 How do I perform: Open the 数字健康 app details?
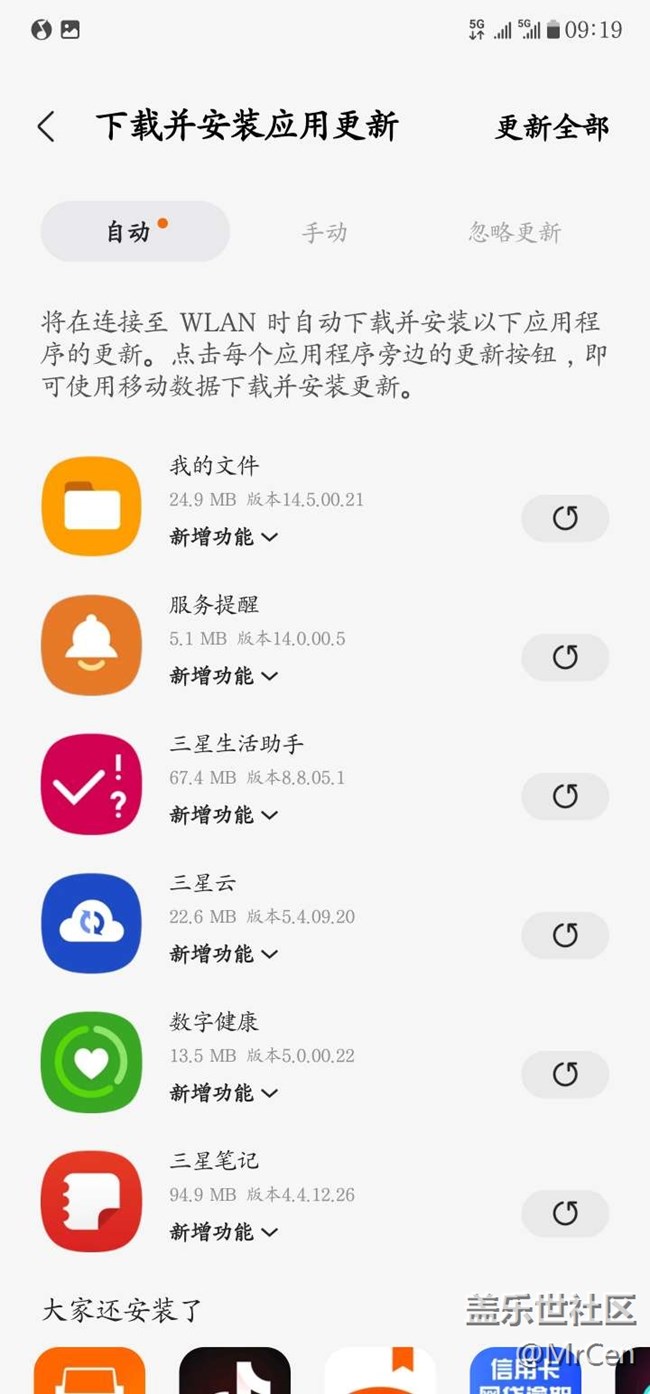click(91, 1062)
